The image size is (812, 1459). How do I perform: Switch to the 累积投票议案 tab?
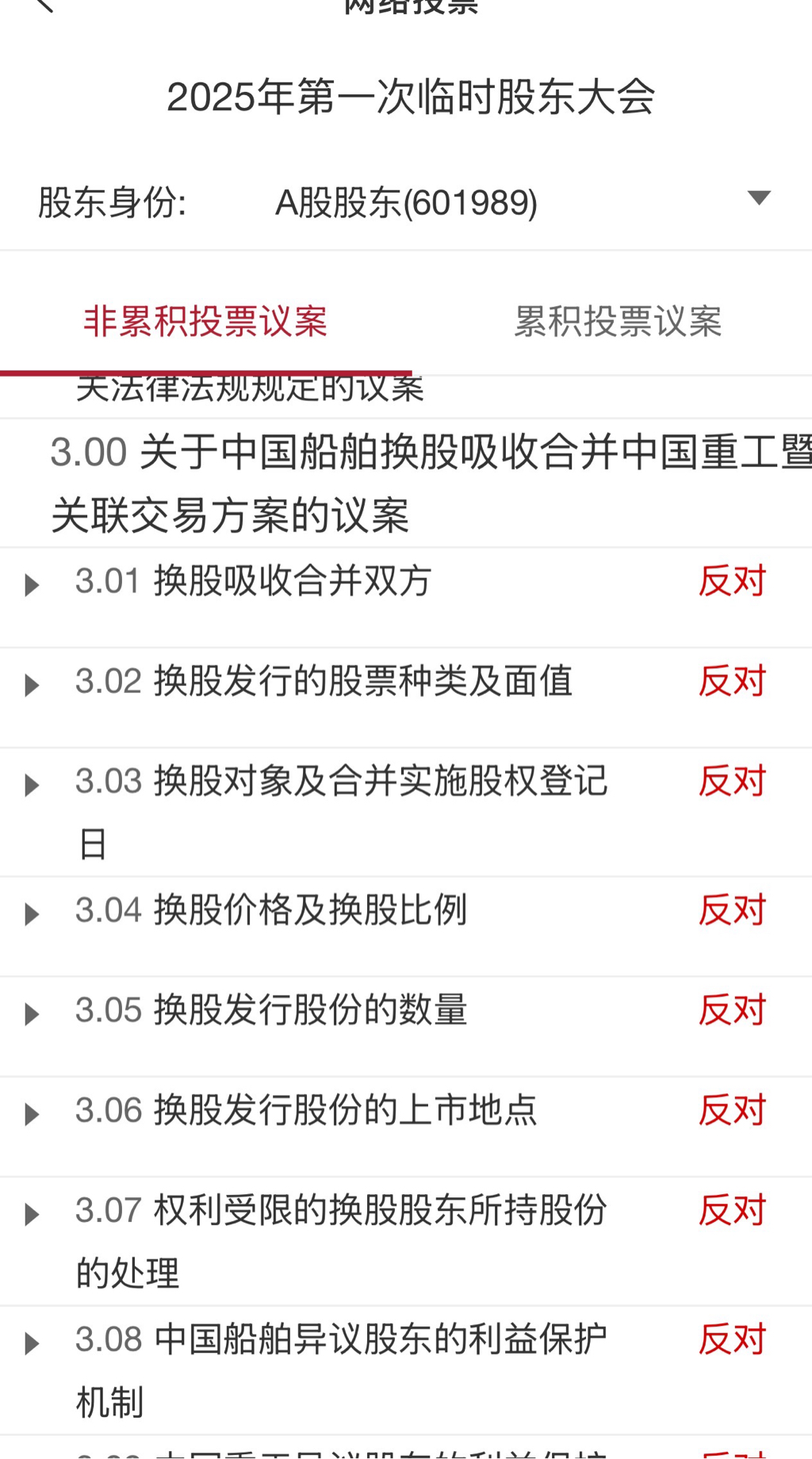click(x=617, y=322)
